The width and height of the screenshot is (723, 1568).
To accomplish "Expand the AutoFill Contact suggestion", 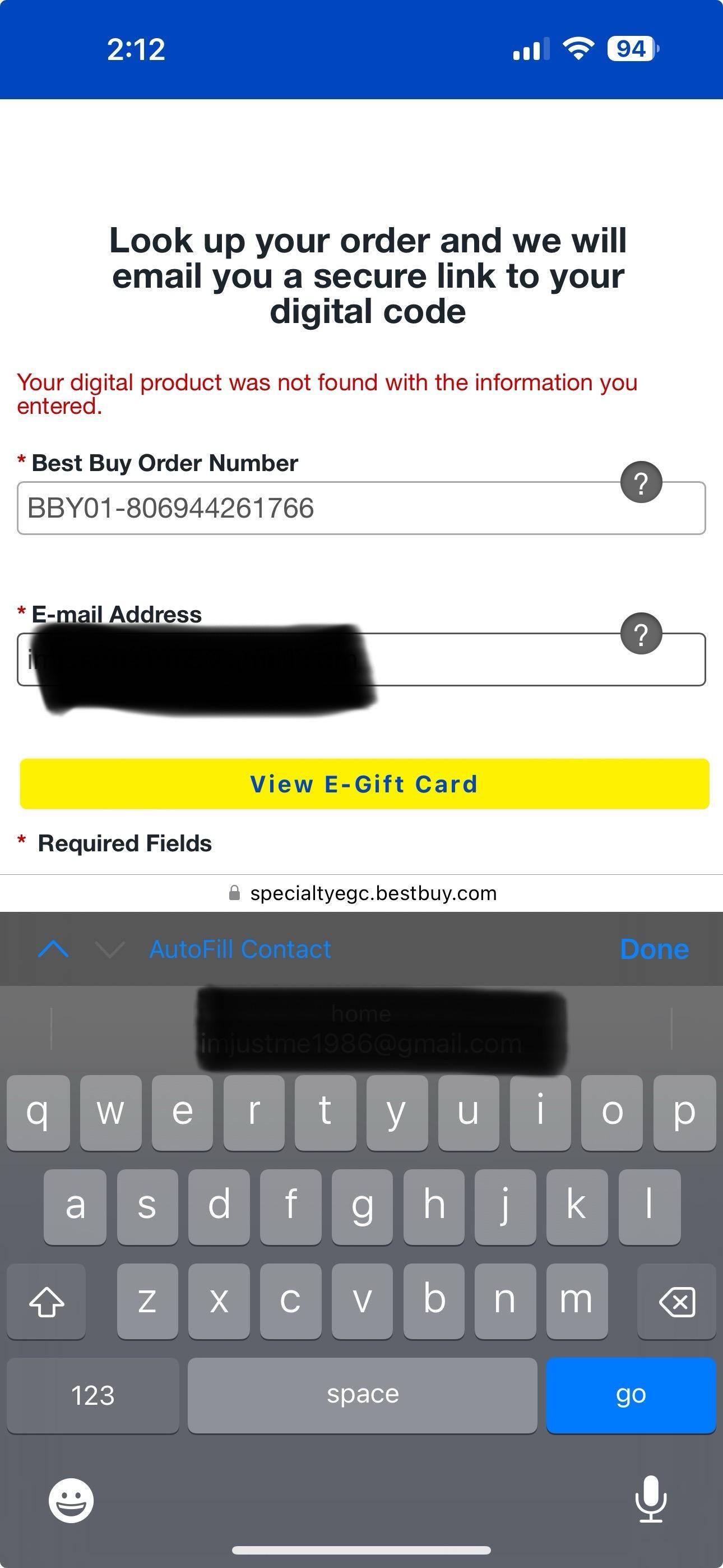I will coord(239,948).
